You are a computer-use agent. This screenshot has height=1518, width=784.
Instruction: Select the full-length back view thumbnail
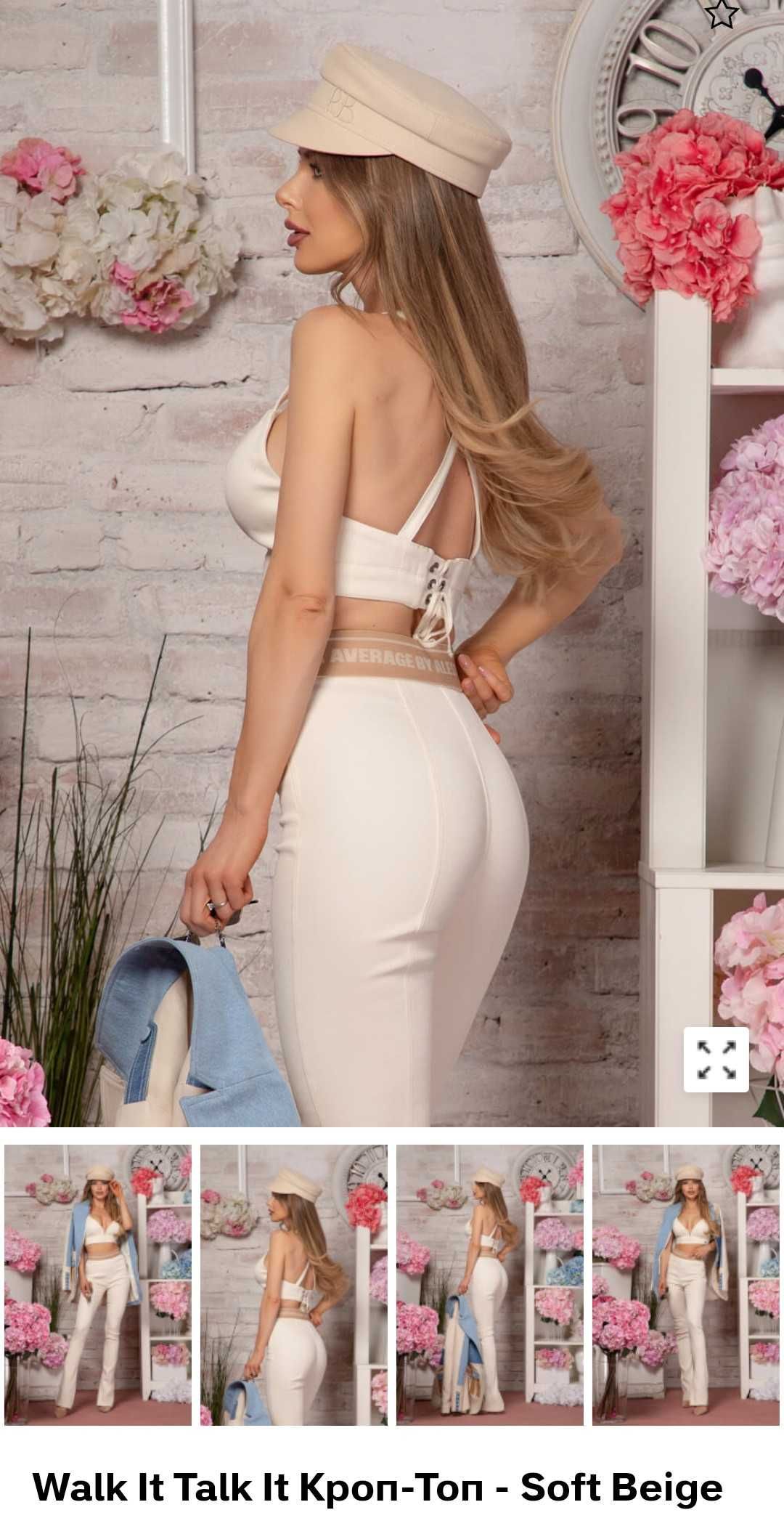(x=490, y=1285)
